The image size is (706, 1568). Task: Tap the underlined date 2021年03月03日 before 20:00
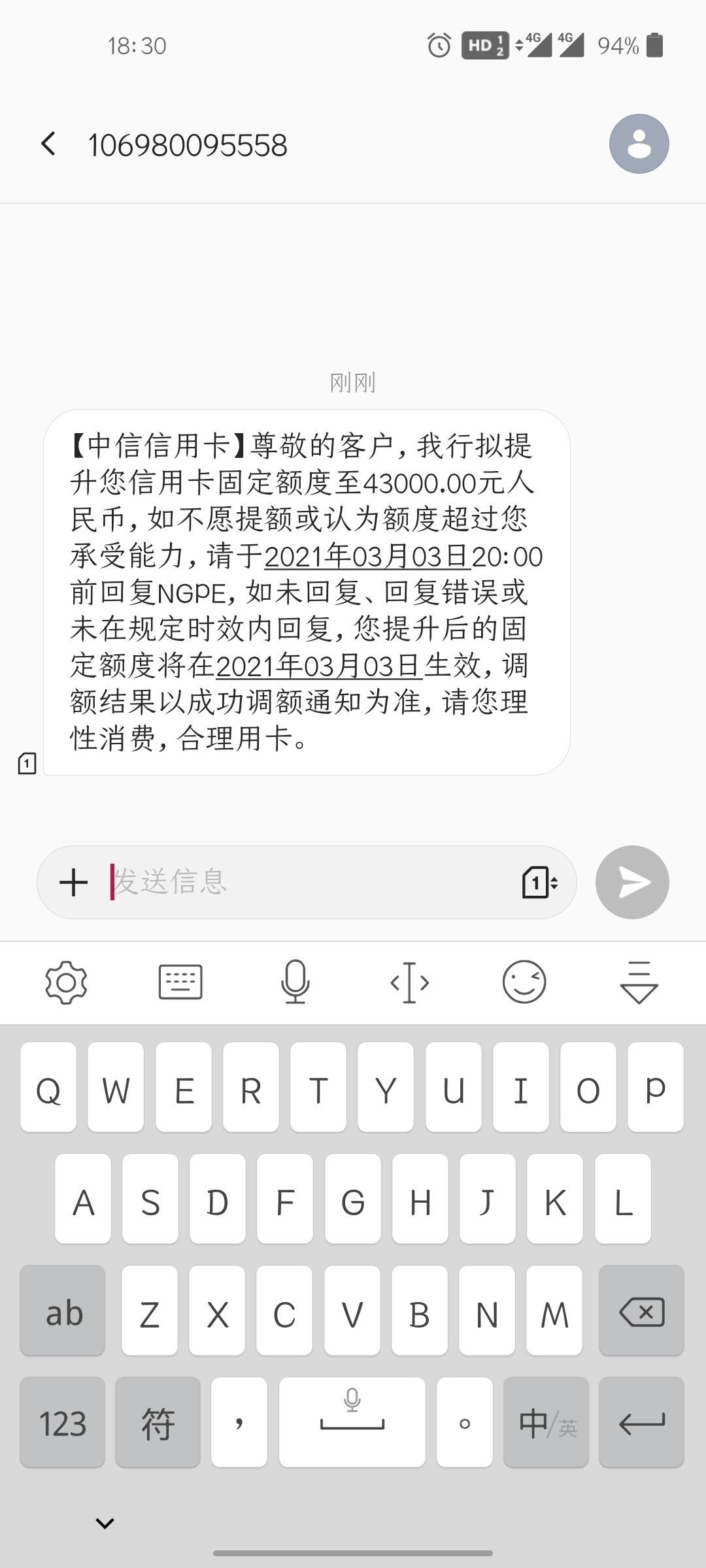click(x=367, y=556)
